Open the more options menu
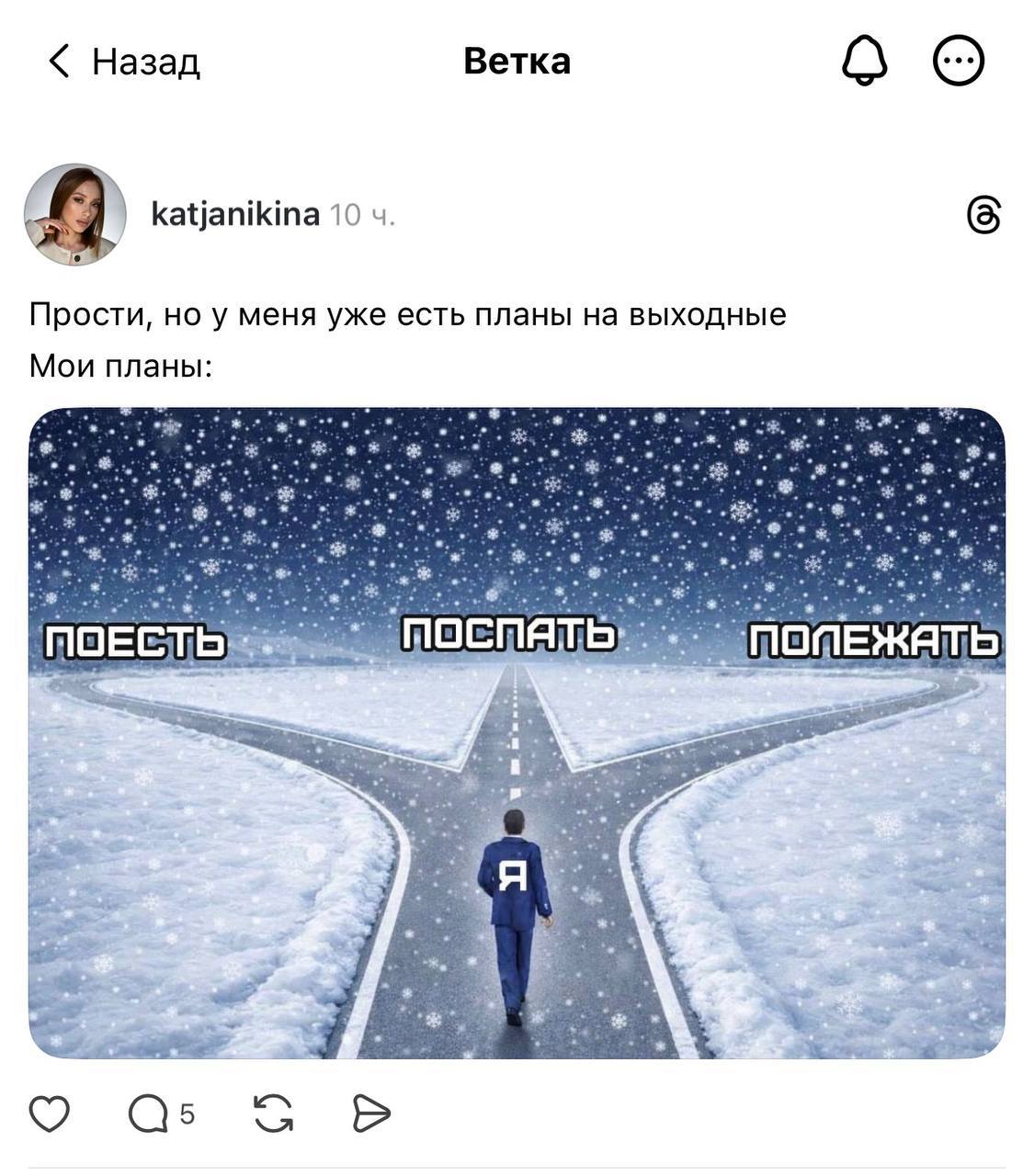The image size is (1034, 1176). click(959, 62)
